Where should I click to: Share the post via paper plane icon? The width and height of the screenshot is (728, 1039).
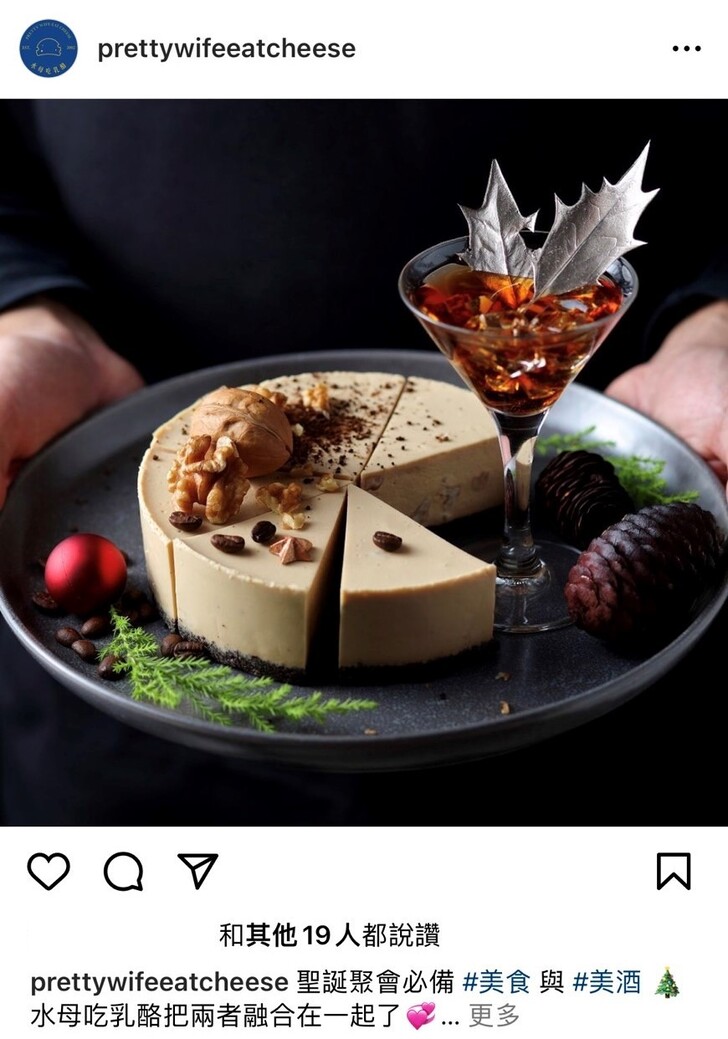pos(197,871)
